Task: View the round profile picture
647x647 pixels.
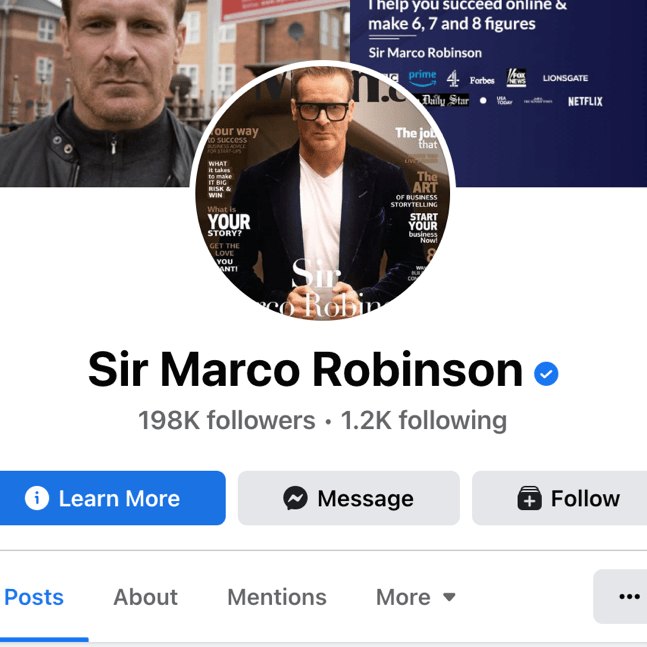Action: [323, 190]
